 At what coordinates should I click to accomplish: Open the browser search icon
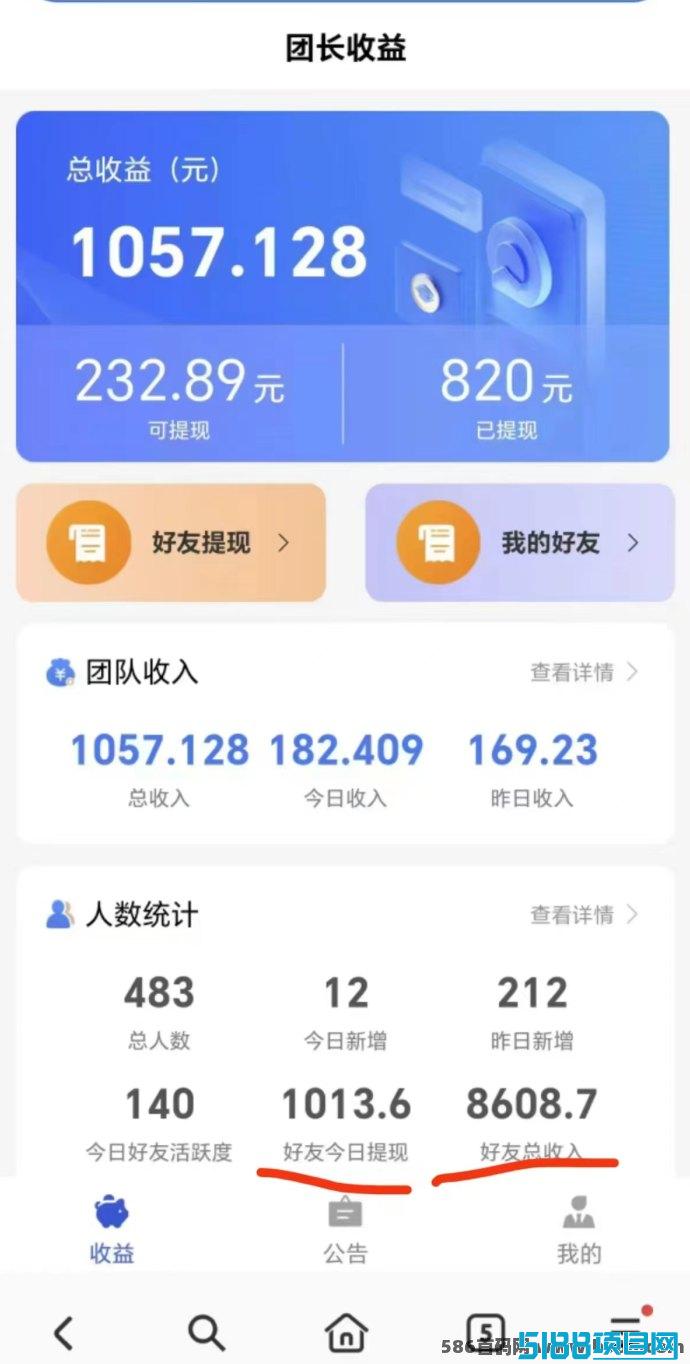pyautogui.click(x=206, y=1333)
